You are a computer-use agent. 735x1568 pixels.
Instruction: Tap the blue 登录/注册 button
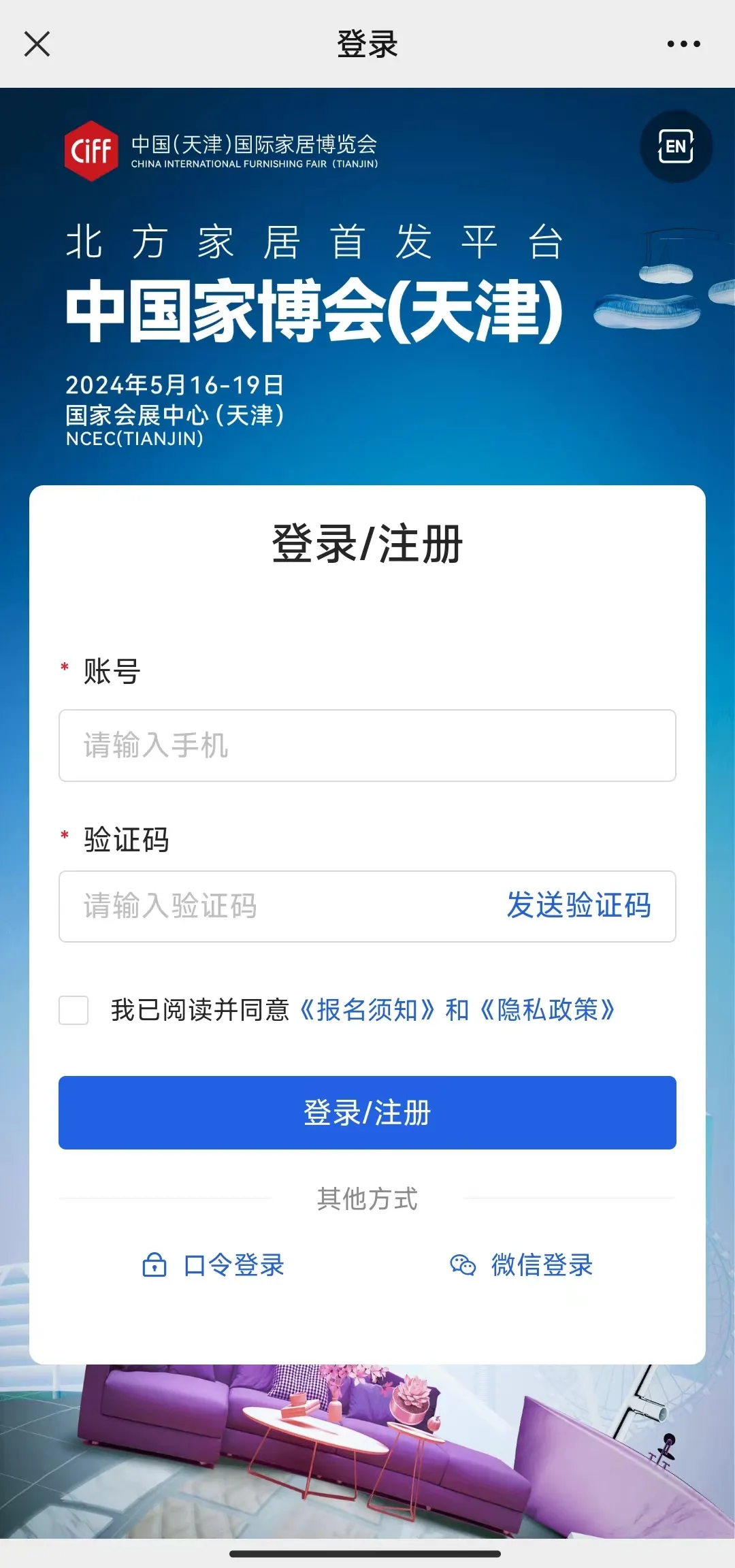coord(367,1113)
